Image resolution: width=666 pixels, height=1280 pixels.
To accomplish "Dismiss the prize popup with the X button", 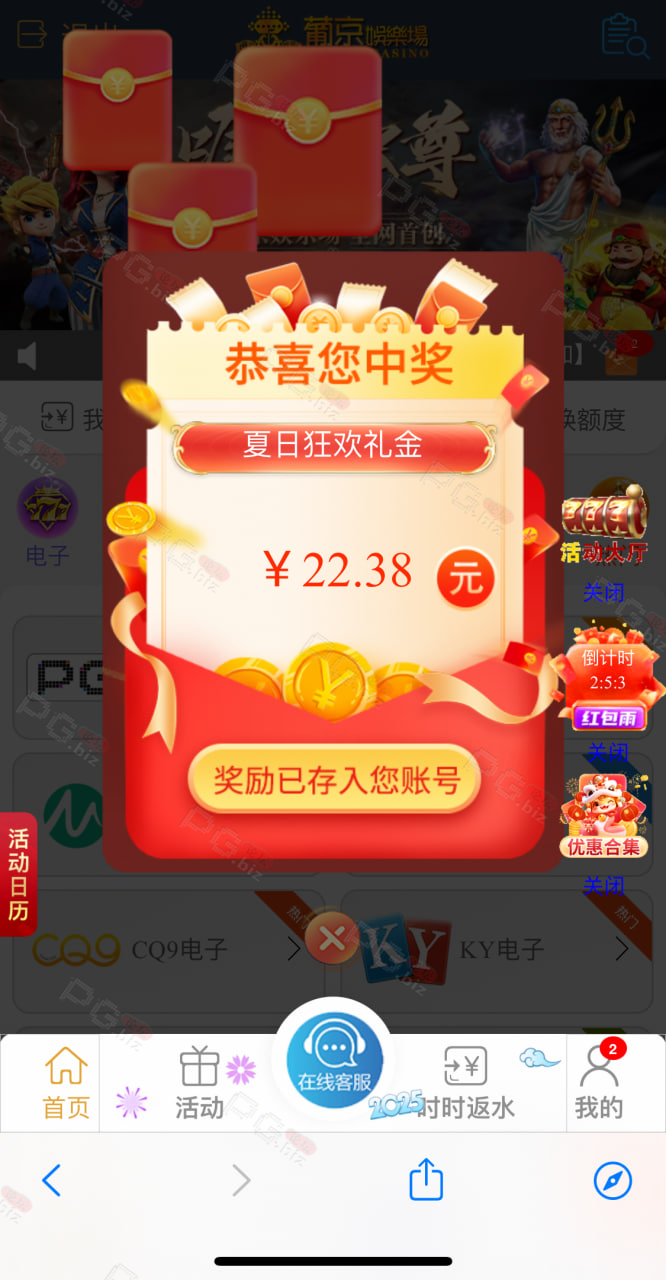I will tap(332, 938).
